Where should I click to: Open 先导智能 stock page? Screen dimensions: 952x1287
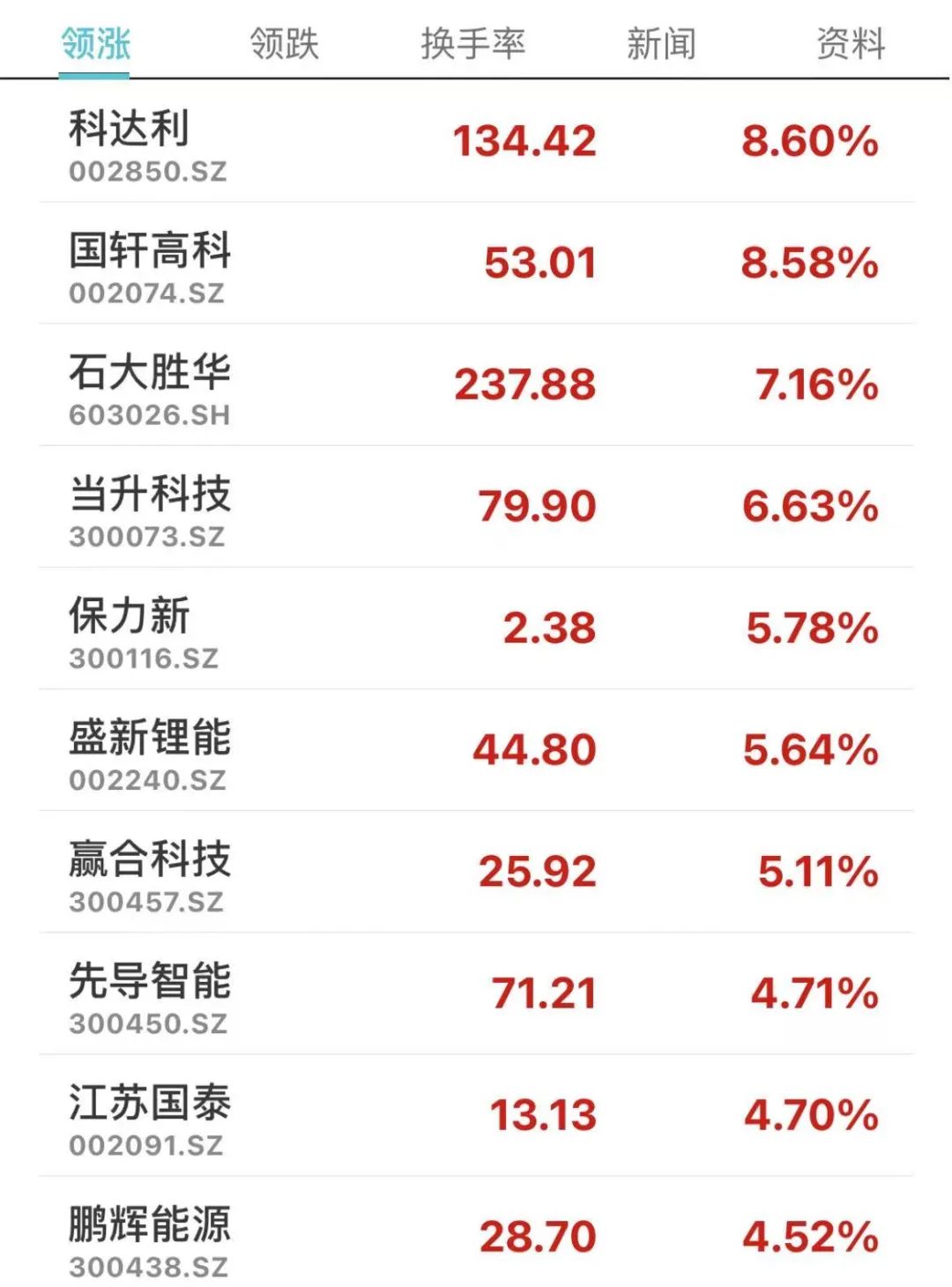pyautogui.click(x=476, y=993)
